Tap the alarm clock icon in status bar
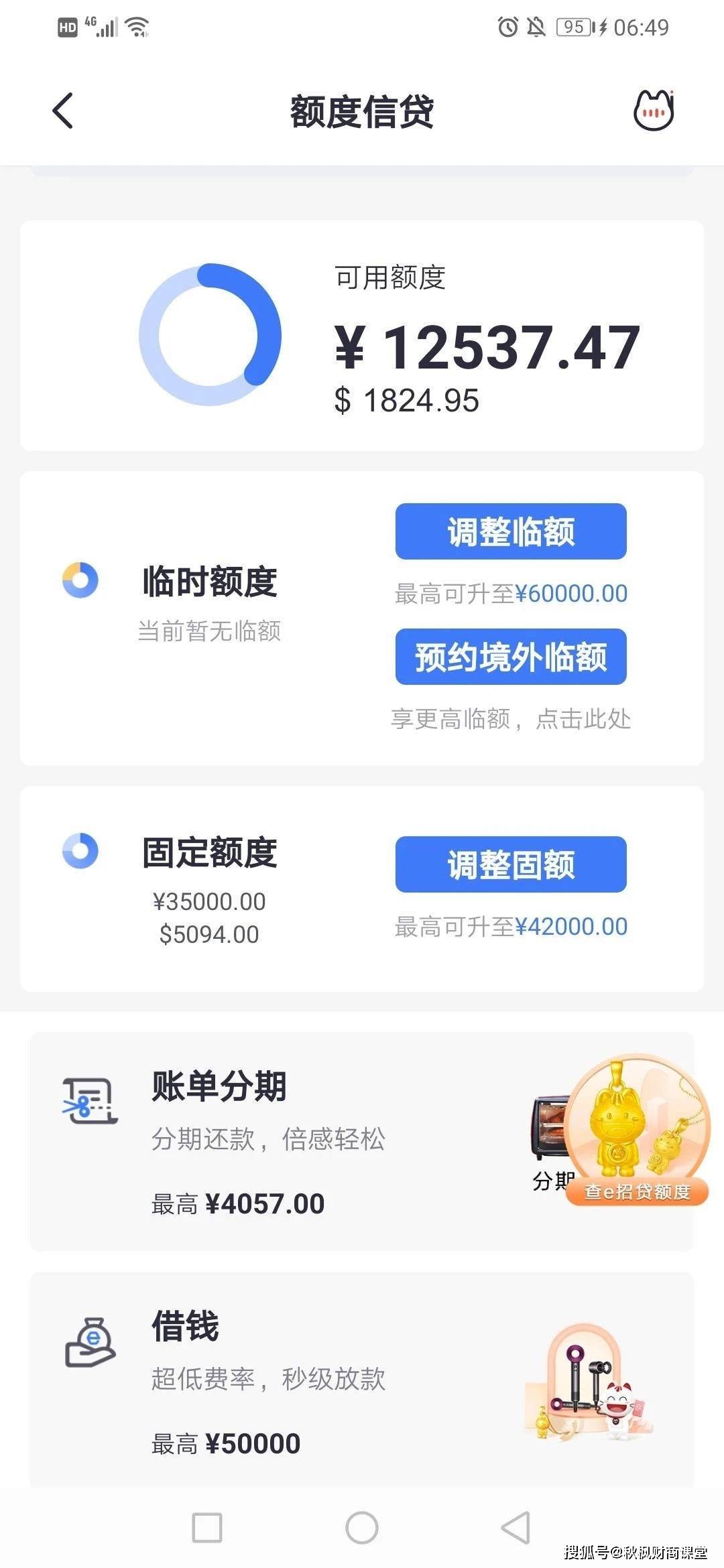Image resolution: width=724 pixels, height=1568 pixels. [x=507, y=28]
